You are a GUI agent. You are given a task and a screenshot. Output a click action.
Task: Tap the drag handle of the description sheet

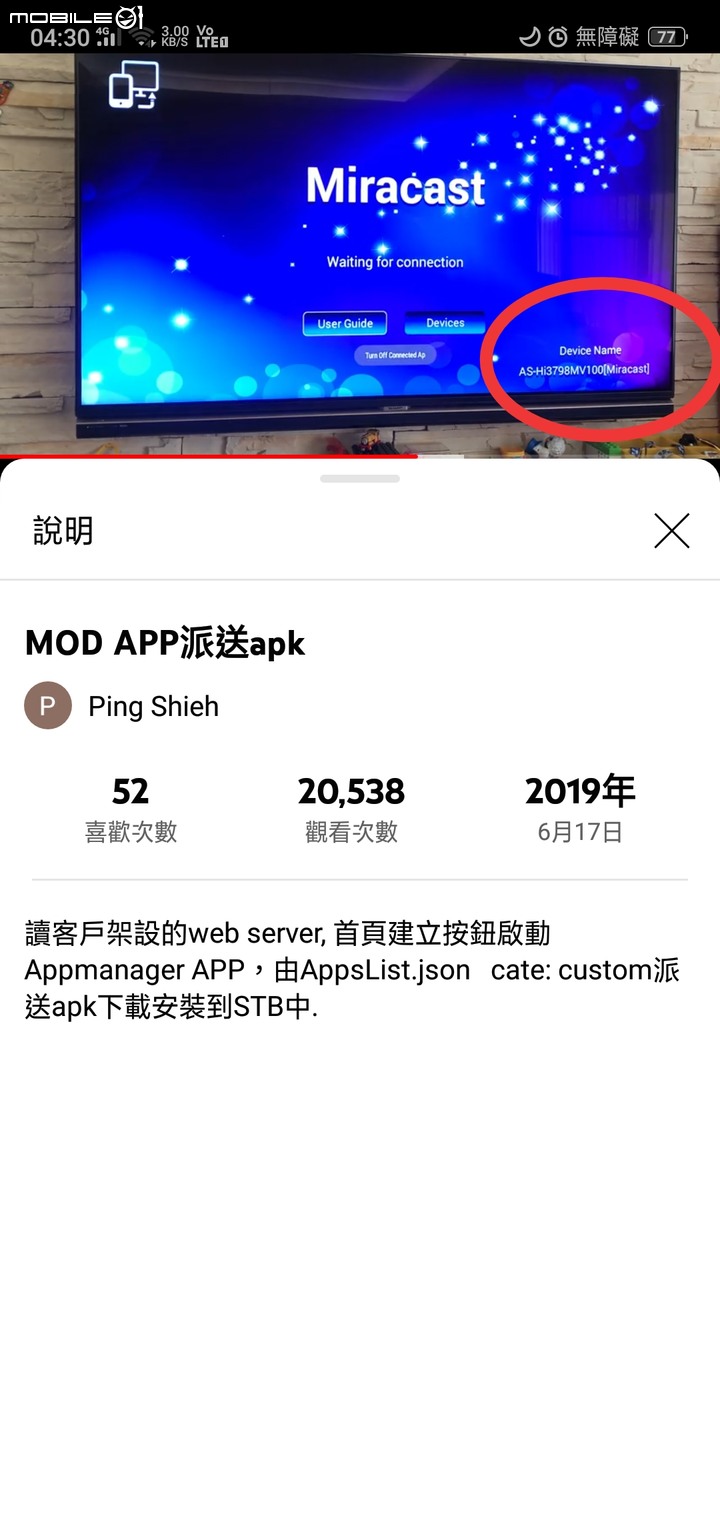click(360, 479)
